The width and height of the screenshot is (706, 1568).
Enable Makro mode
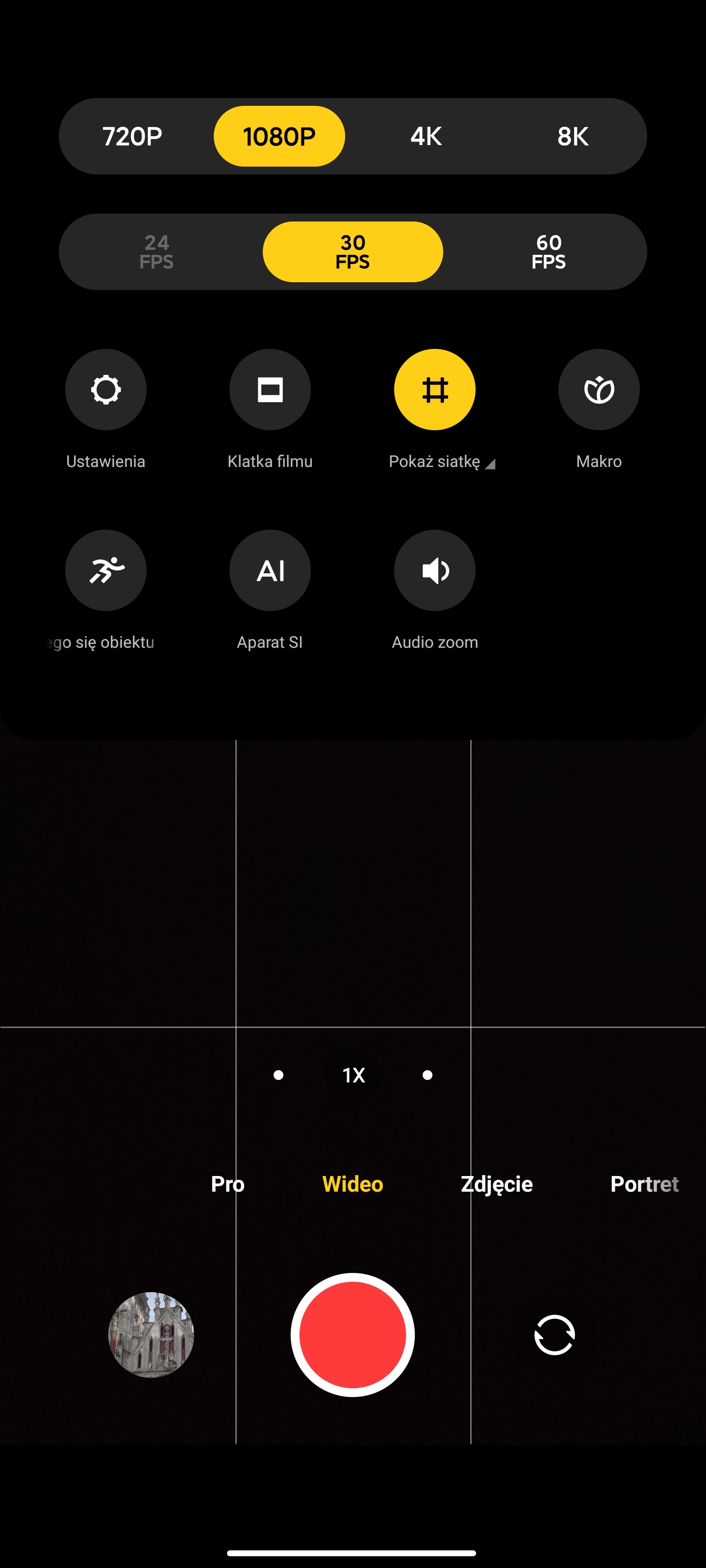pyautogui.click(x=599, y=390)
